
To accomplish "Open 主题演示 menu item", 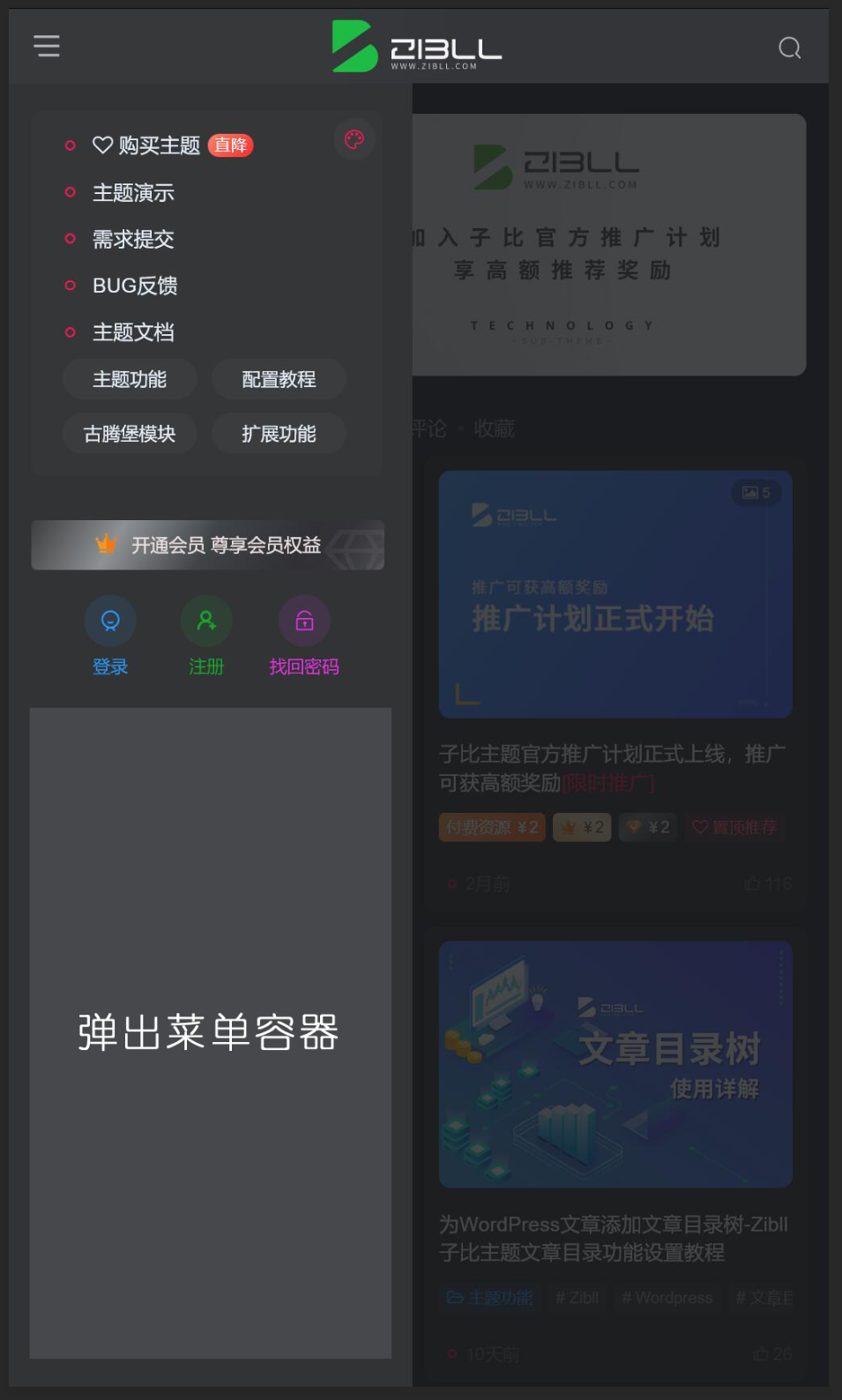I will (133, 192).
